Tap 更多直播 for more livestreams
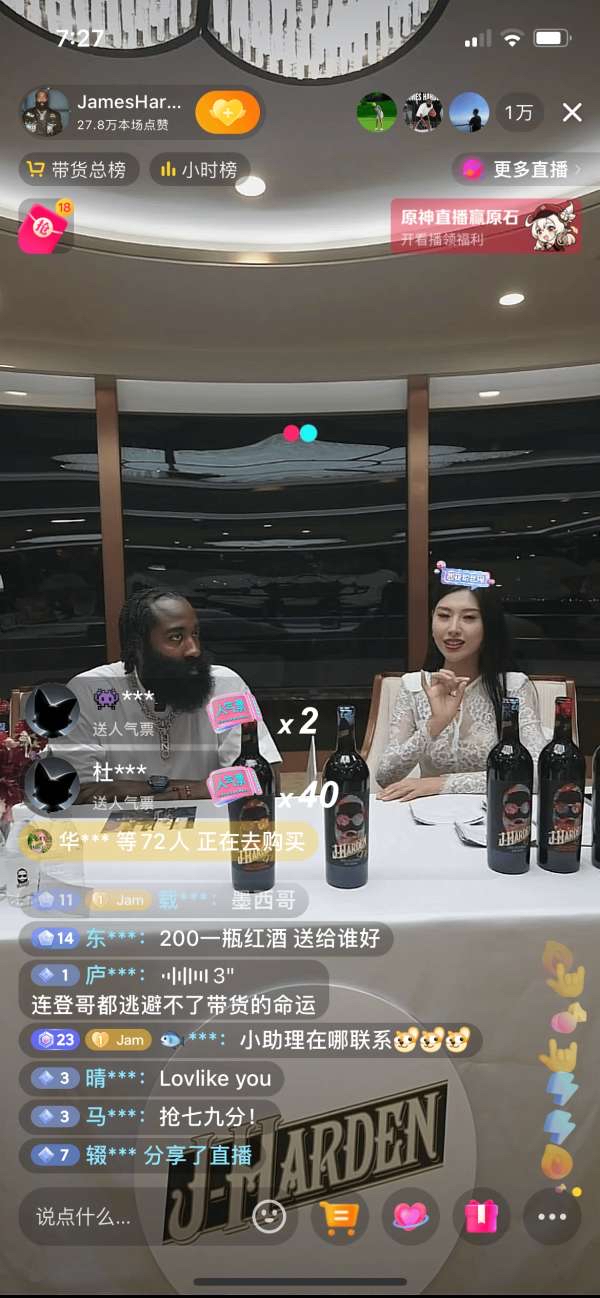This screenshot has width=600, height=1298. click(523, 170)
